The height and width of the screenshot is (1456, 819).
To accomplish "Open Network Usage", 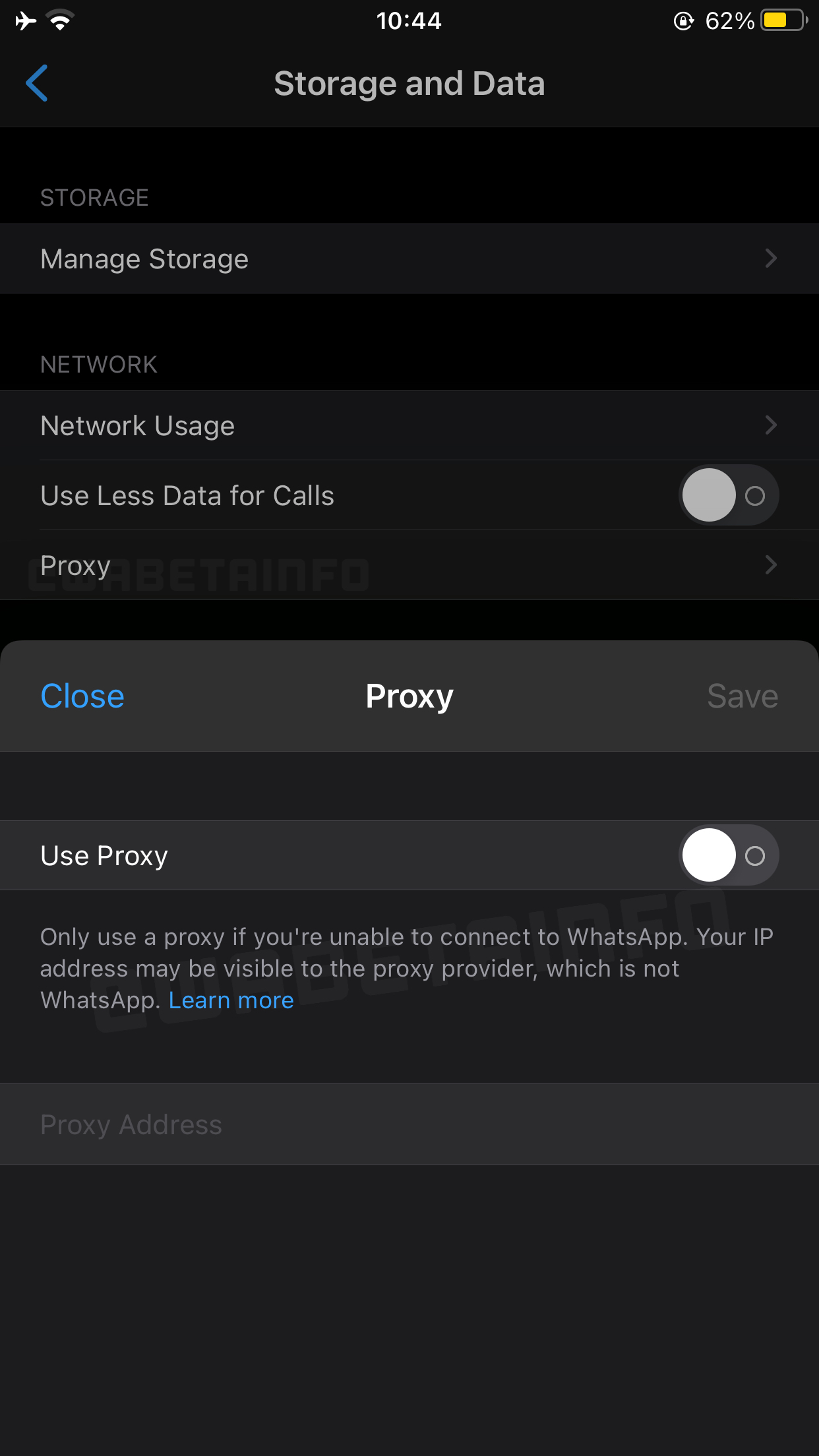I will (409, 425).
